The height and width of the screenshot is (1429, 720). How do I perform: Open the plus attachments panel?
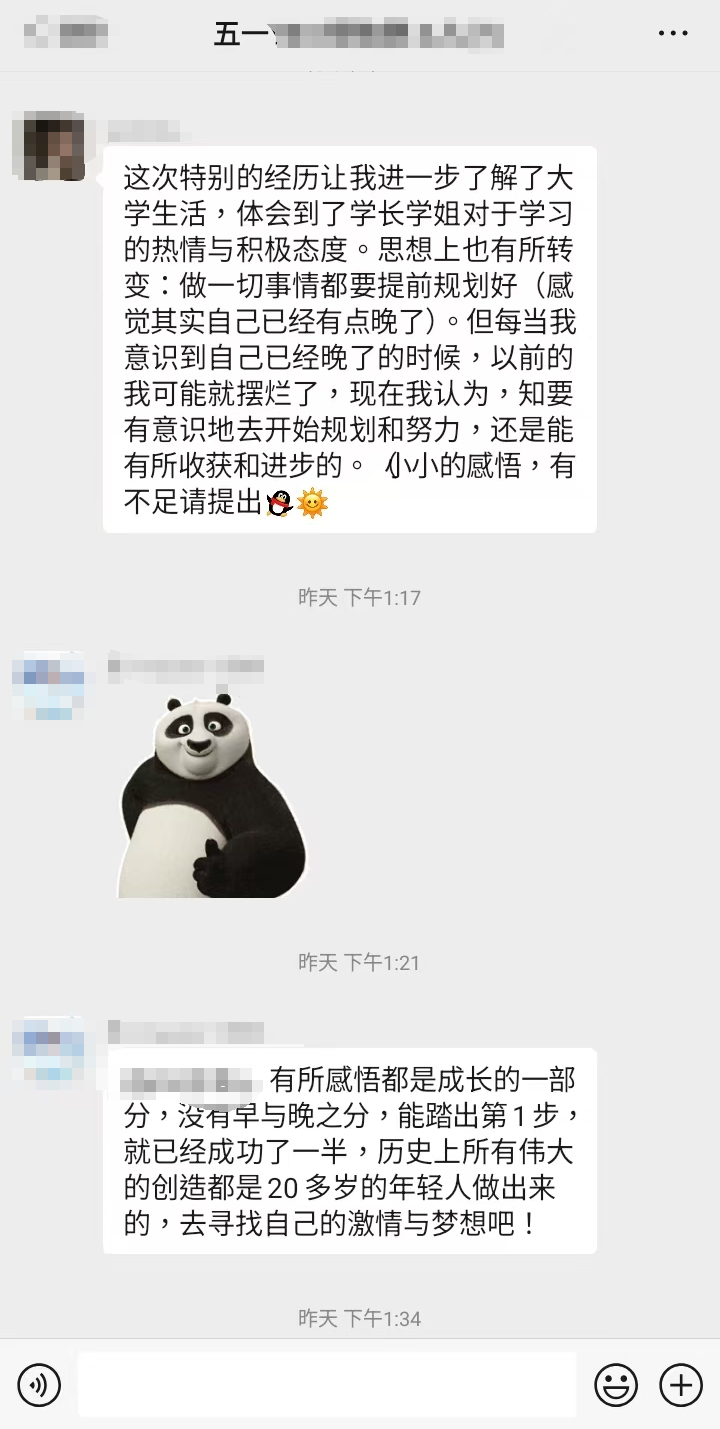681,1385
